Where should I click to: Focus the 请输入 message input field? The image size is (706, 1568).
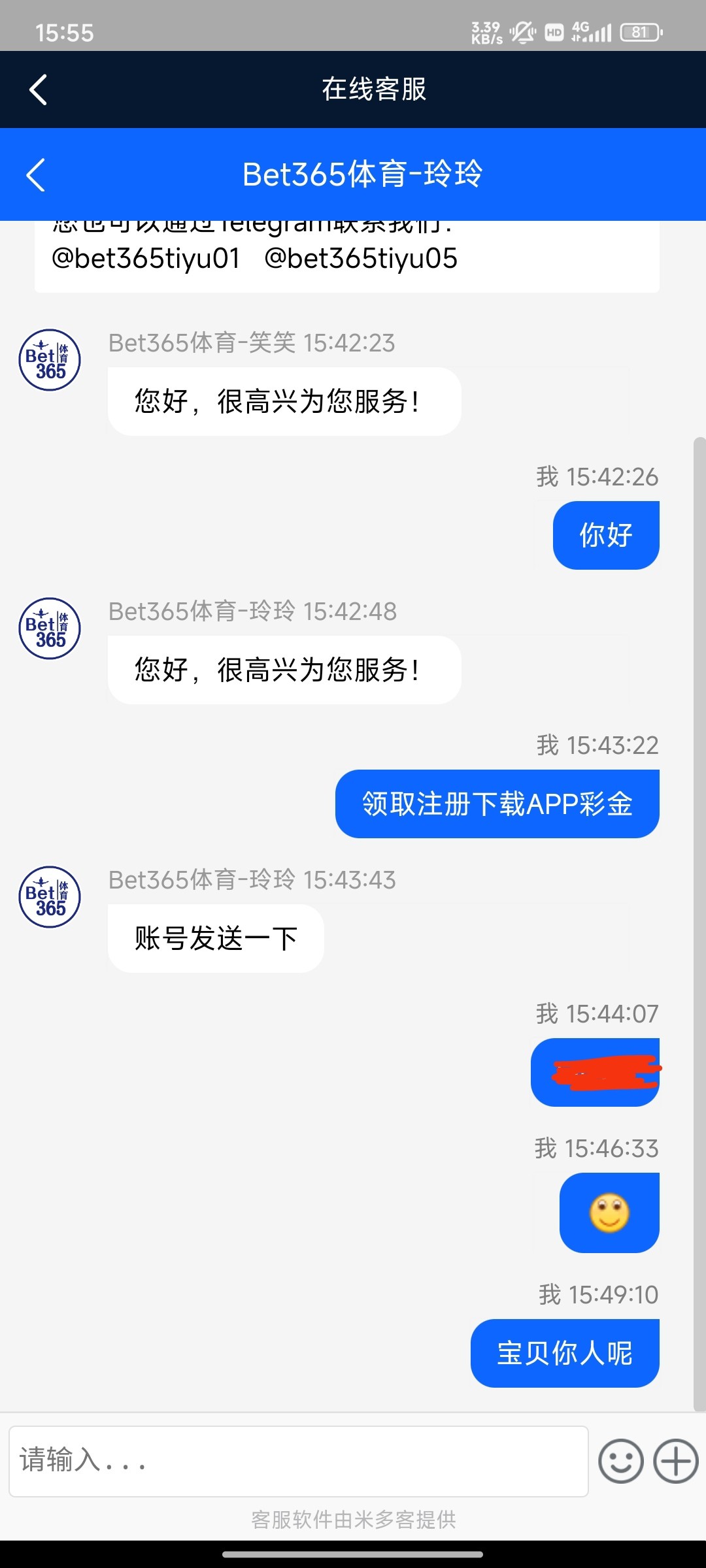point(298,1461)
